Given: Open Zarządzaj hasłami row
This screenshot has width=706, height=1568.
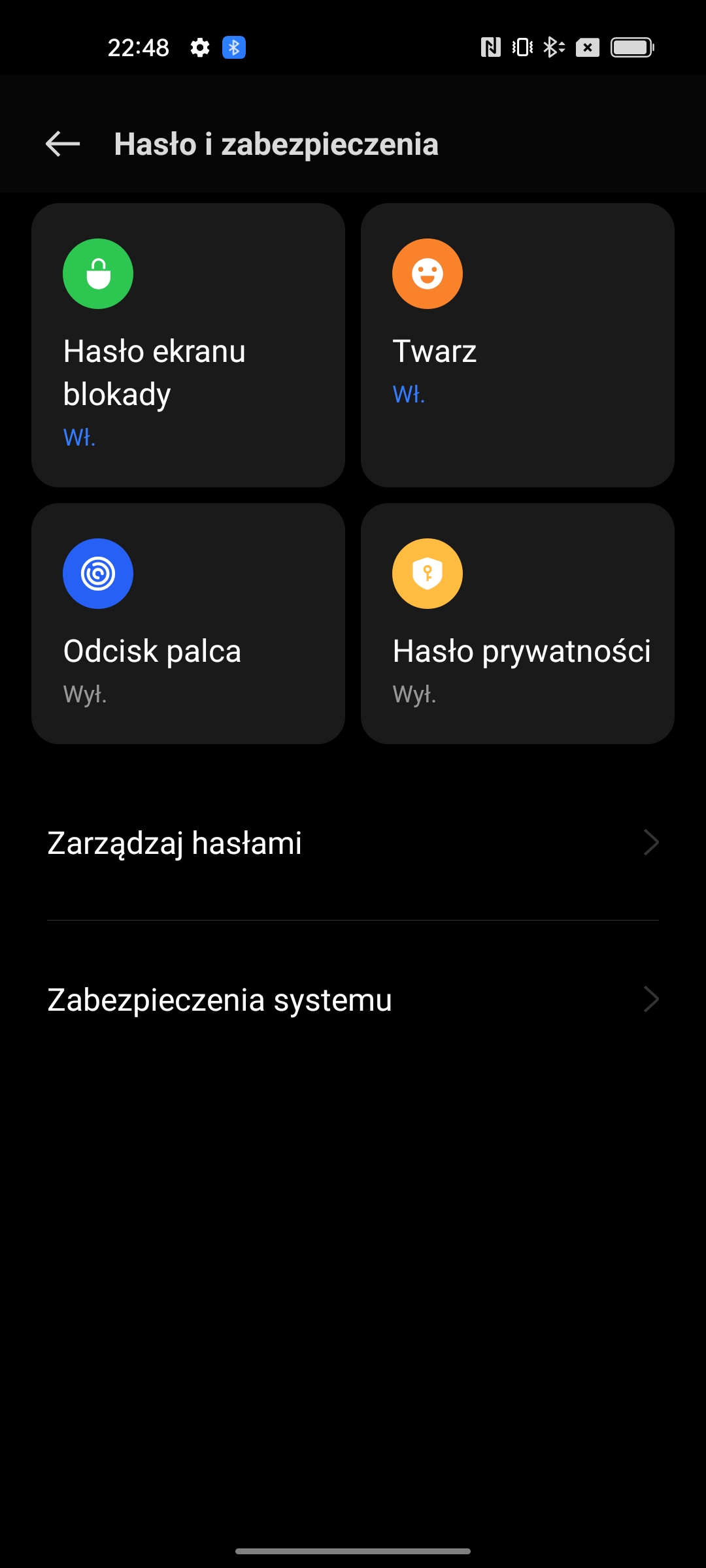Looking at the screenshot, I should click(x=353, y=843).
